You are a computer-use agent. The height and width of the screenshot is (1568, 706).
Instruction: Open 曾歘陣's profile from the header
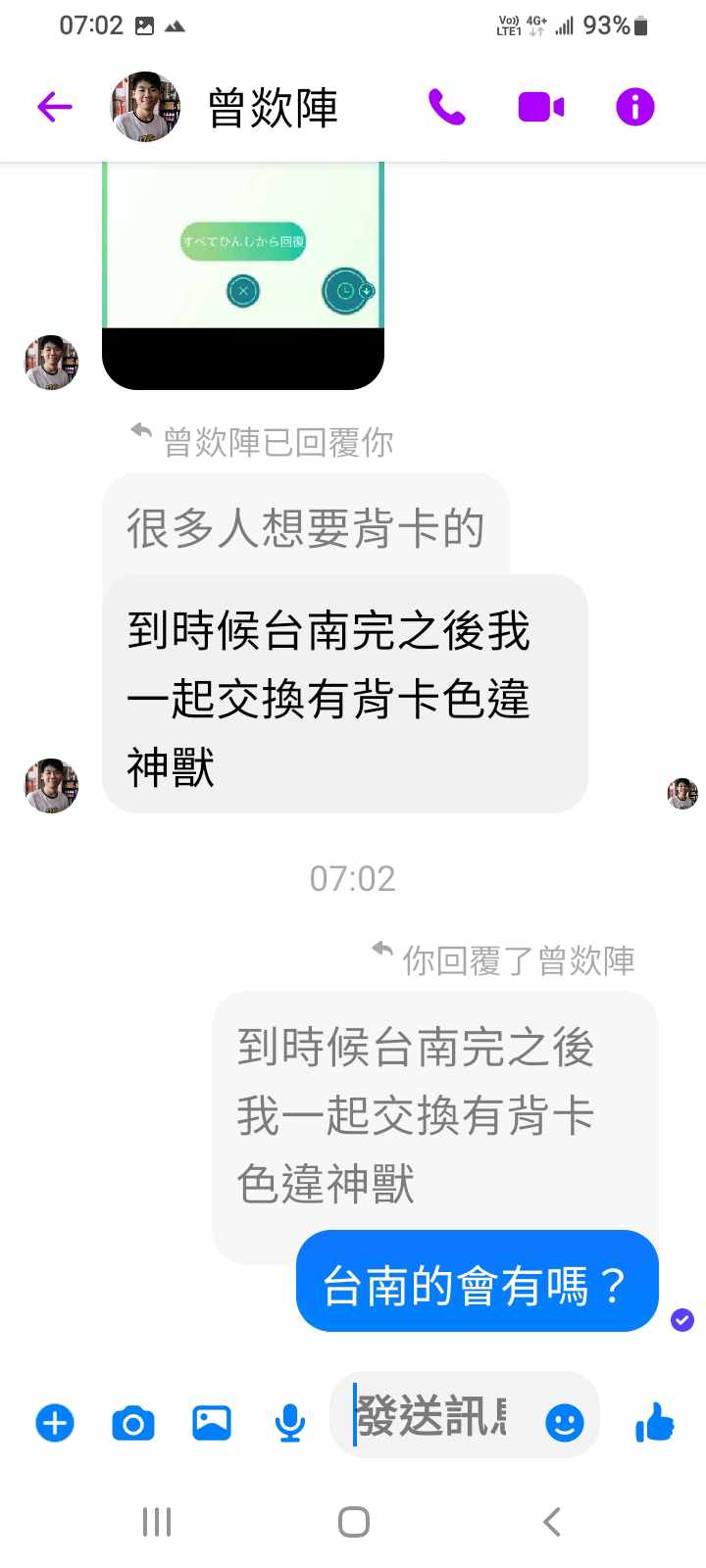click(272, 107)
